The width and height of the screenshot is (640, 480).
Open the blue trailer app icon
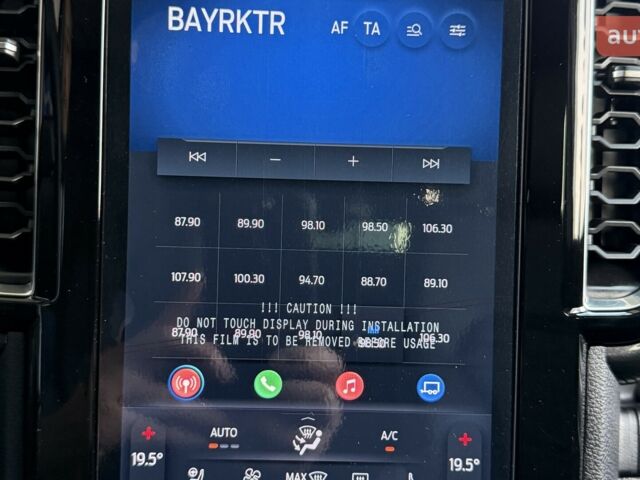(430, 387)
